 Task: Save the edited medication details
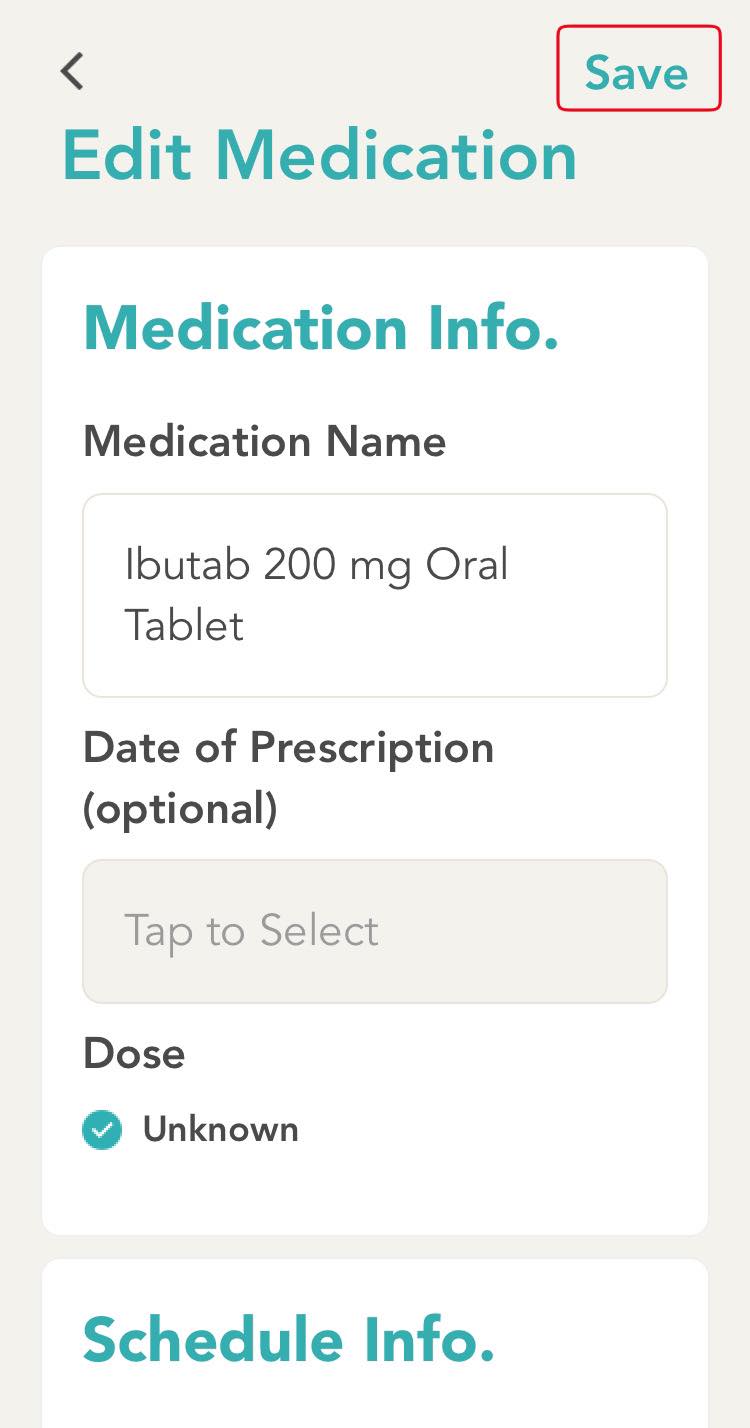637,70
